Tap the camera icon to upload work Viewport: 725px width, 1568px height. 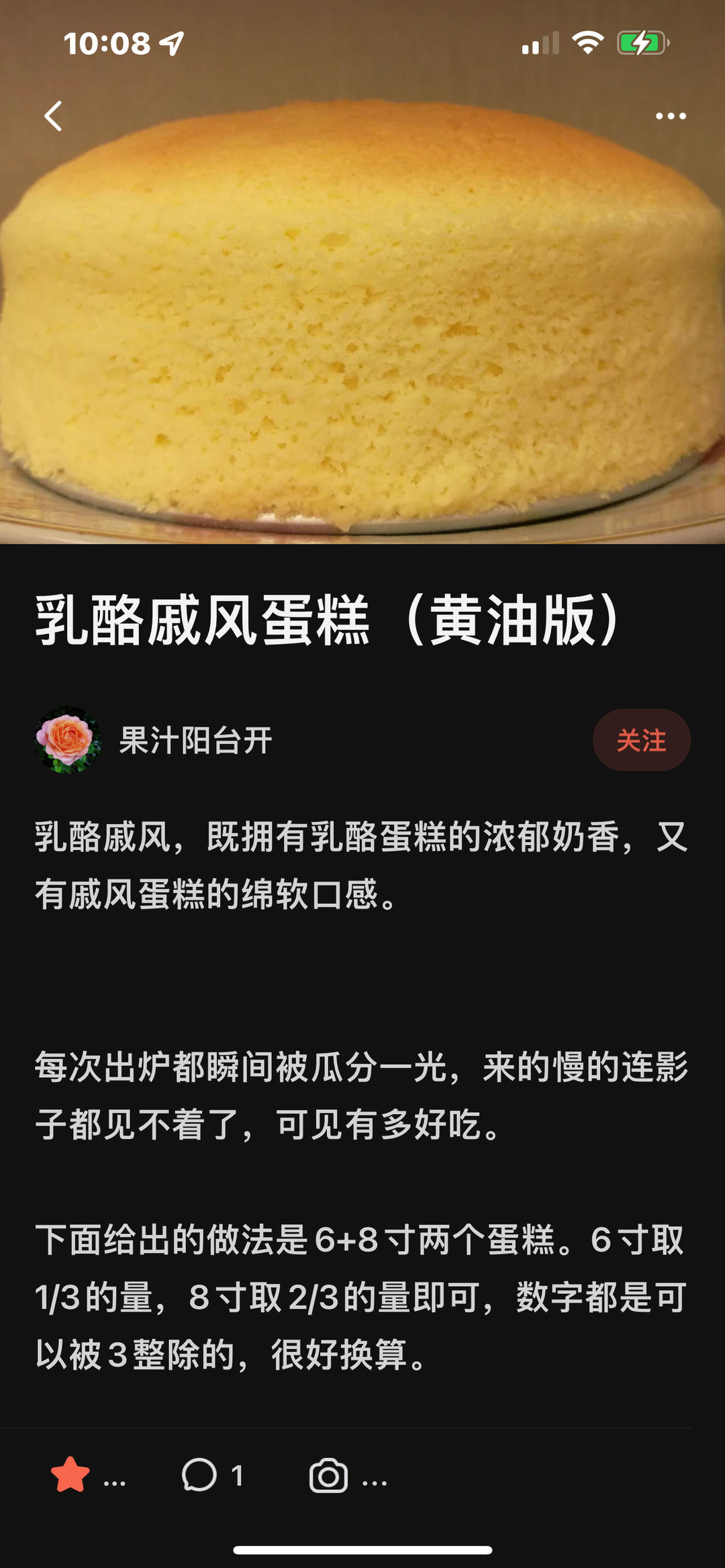coord(328,1475)
